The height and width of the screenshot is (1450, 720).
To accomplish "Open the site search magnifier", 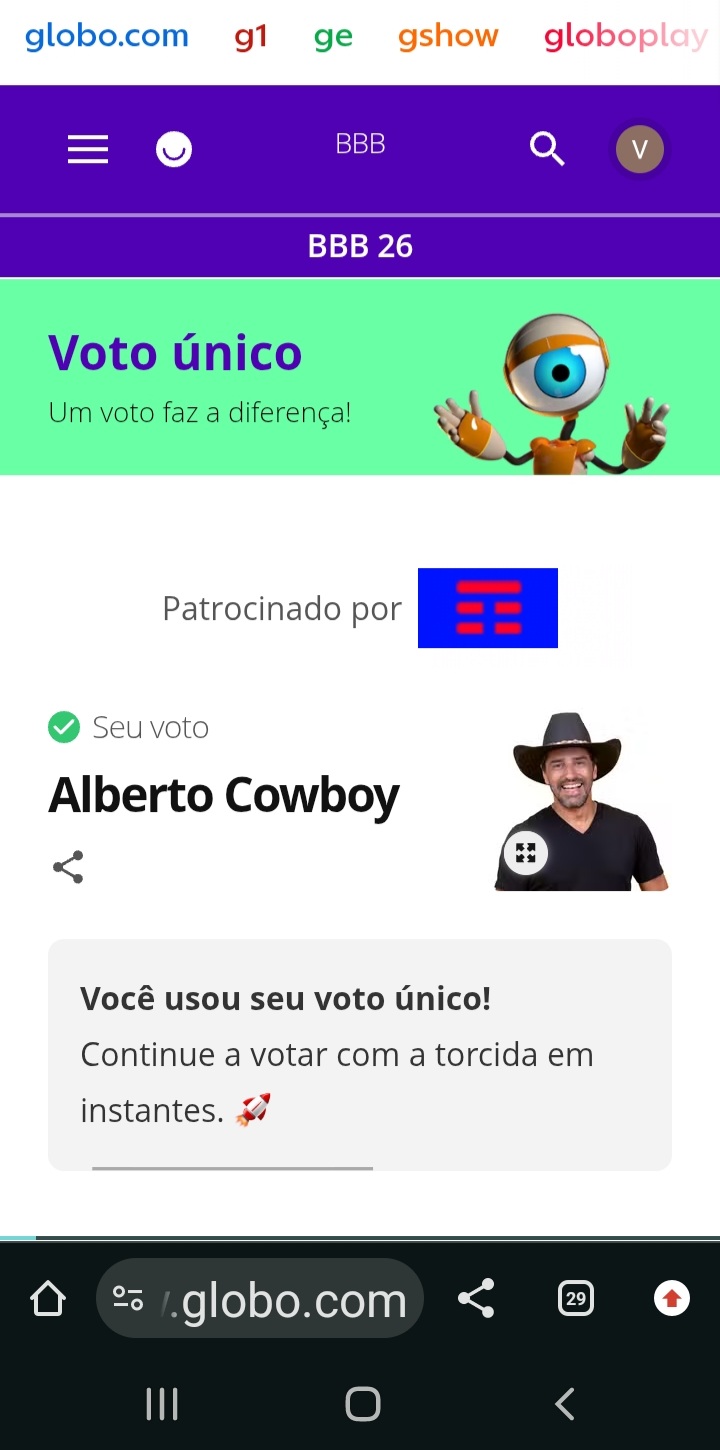I will 547,150.
